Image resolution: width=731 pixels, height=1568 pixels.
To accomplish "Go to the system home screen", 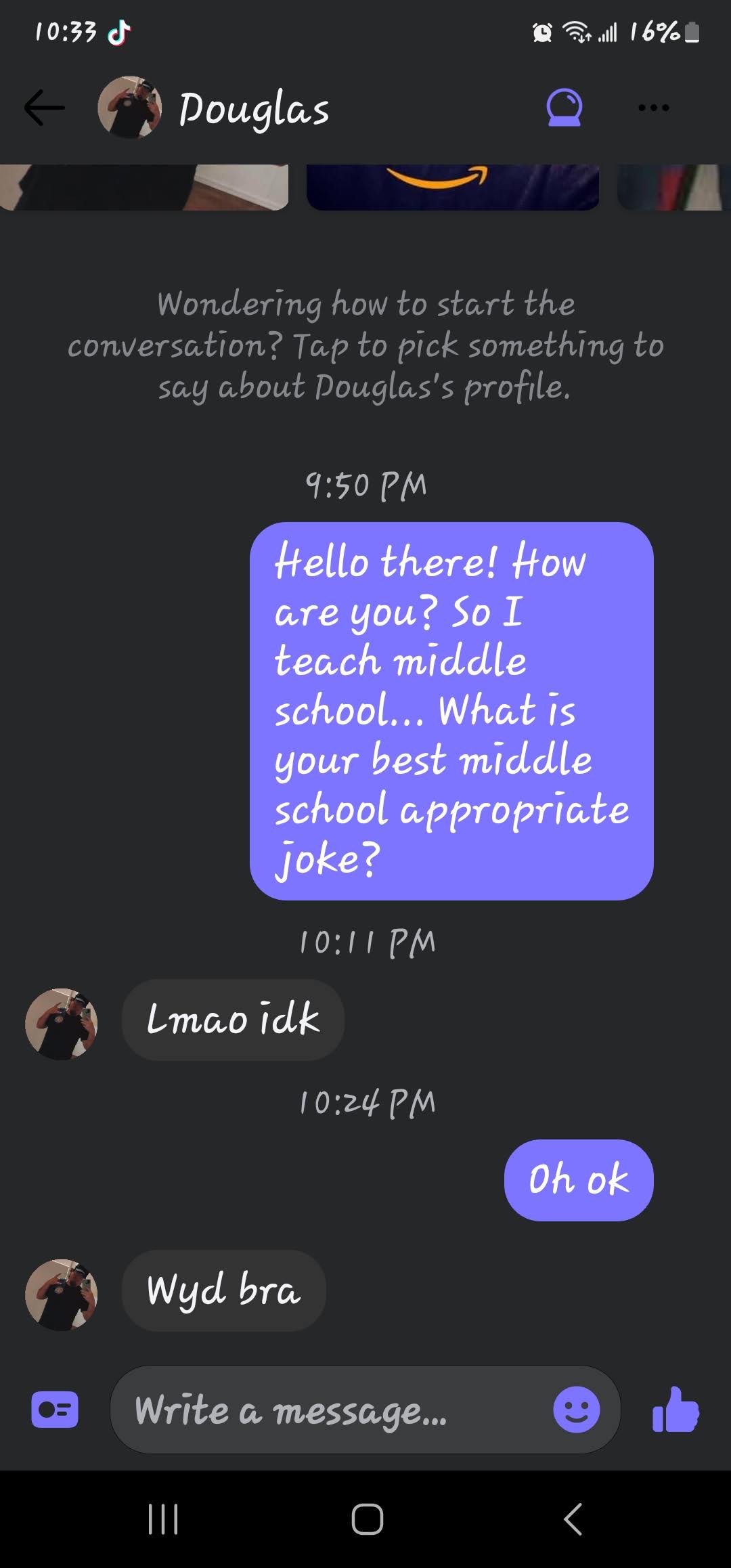I will (x=367, y=1519).
